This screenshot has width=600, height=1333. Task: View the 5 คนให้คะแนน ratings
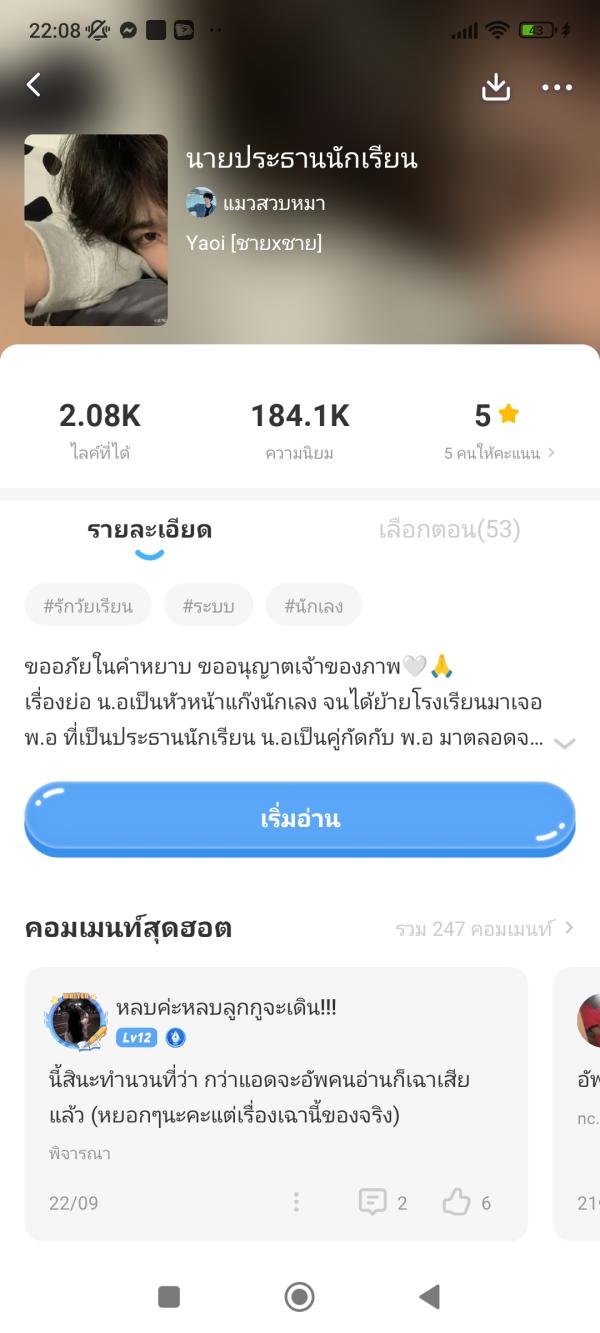tap(498, 453)
